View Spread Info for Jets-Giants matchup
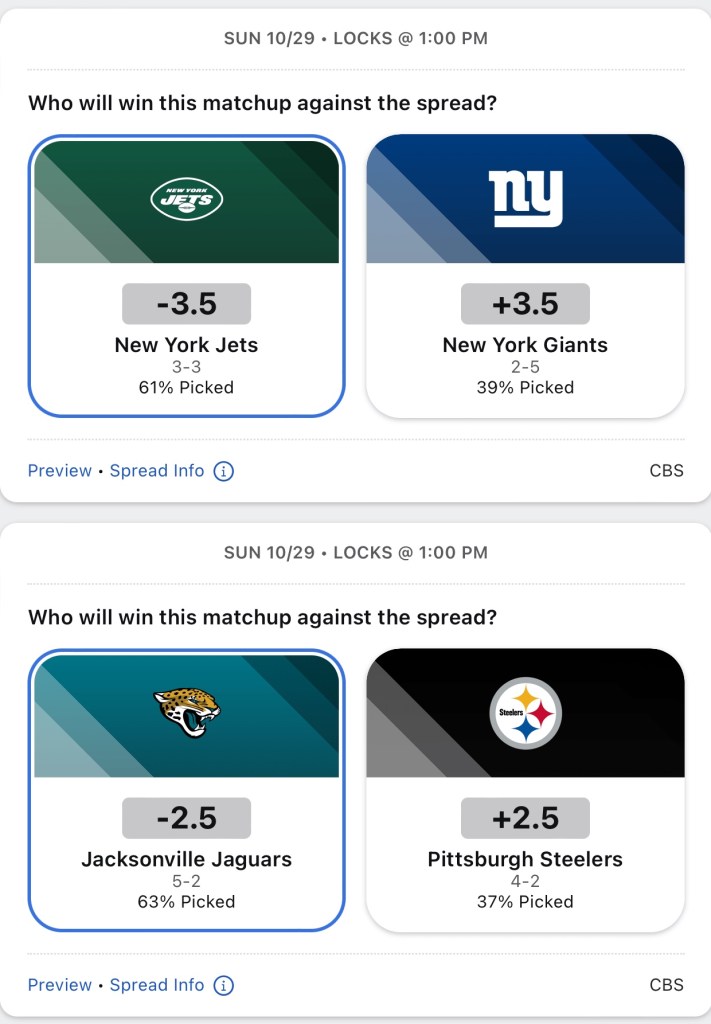Viewport: 711px width, 1024px height. pos(157,471)
